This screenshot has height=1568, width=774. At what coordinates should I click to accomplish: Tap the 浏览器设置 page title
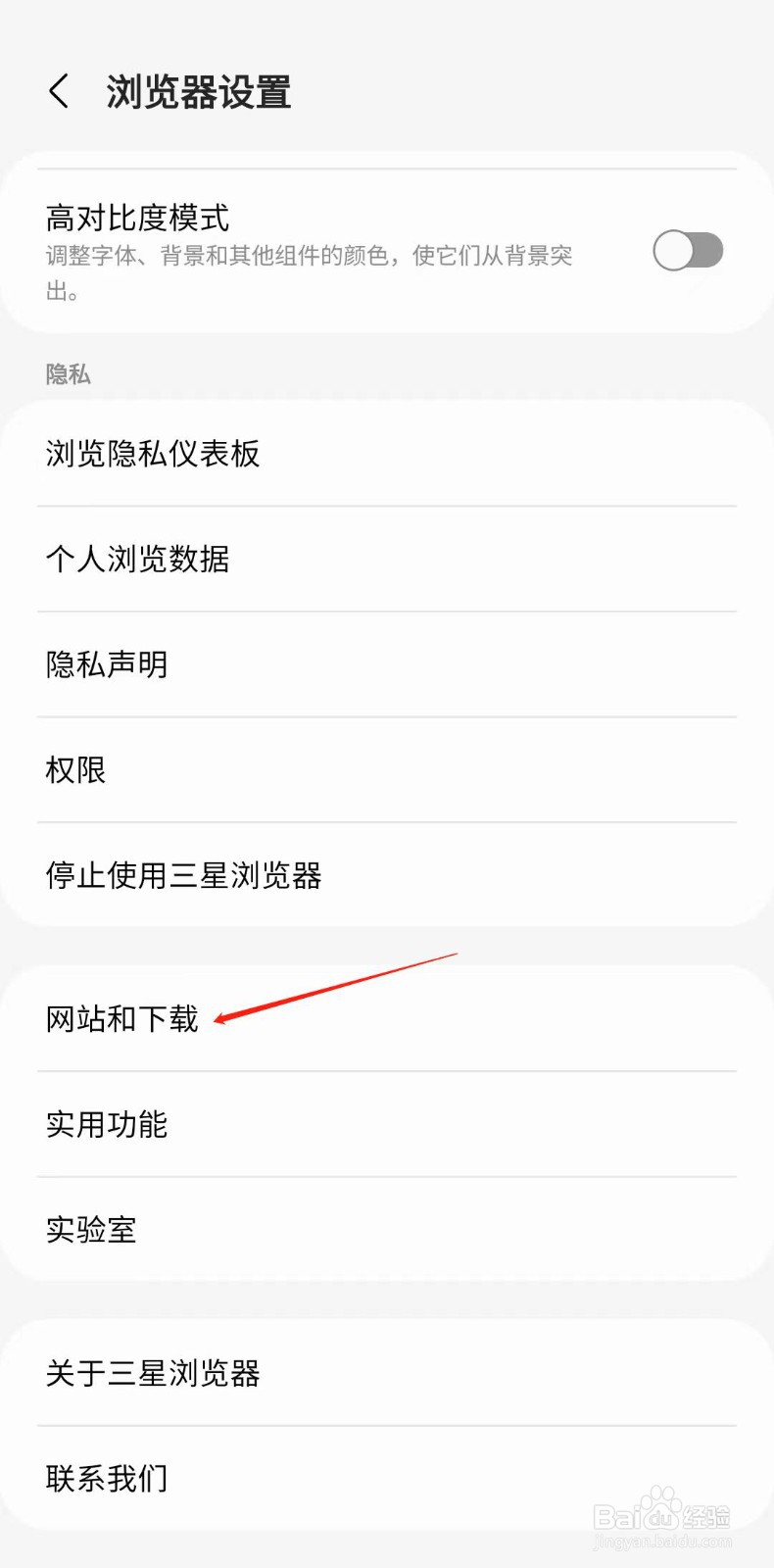[199, 91]
